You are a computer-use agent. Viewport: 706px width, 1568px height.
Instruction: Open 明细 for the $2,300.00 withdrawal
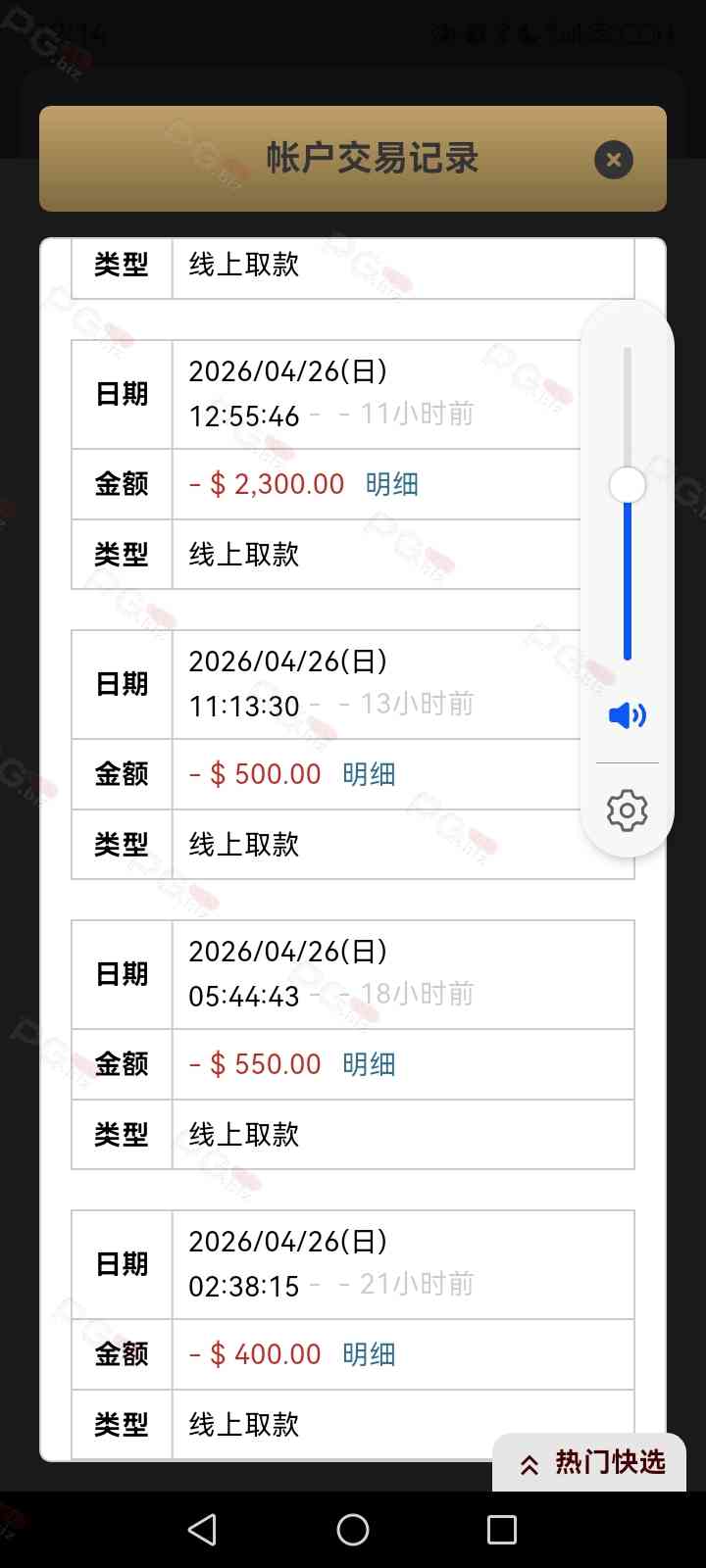coord(391,484)
